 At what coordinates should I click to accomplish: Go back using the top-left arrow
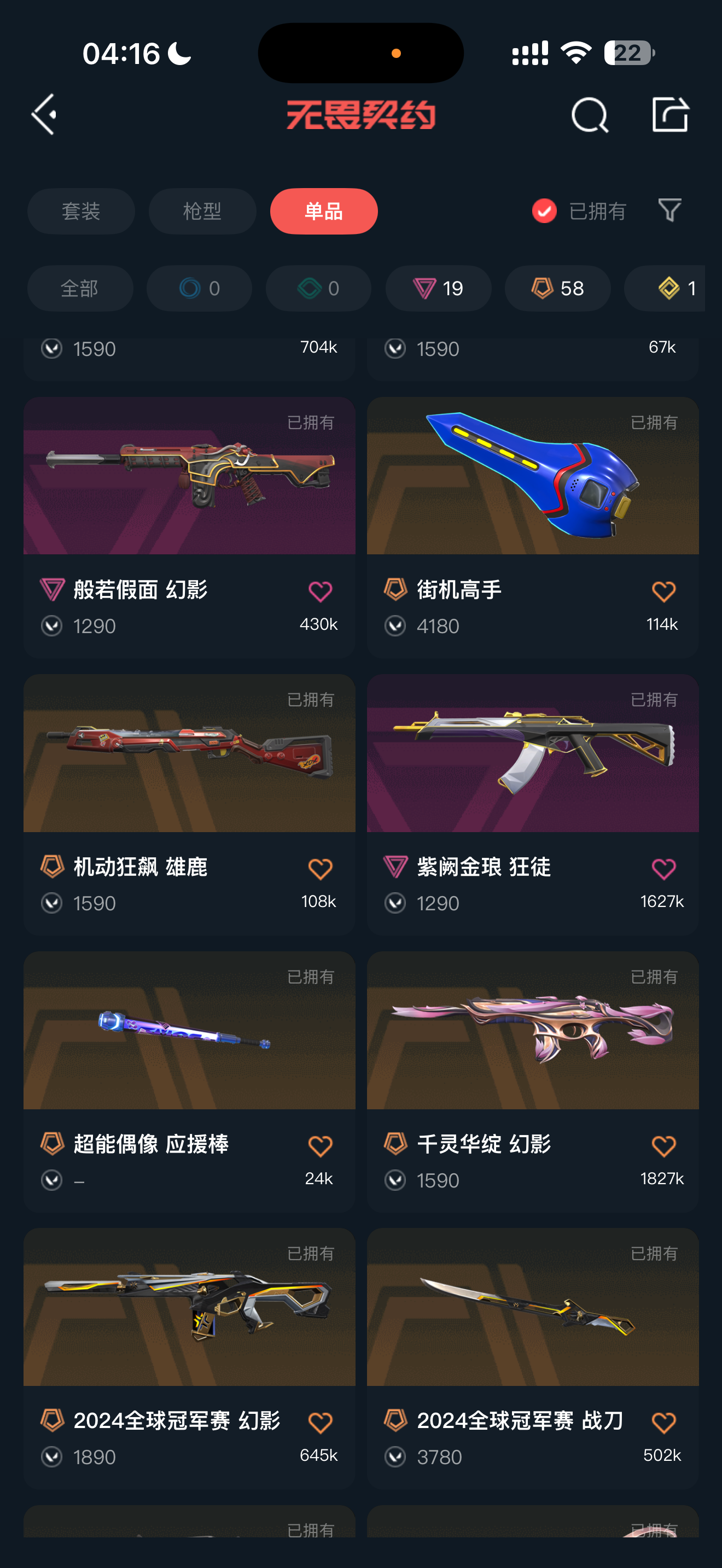44,114
